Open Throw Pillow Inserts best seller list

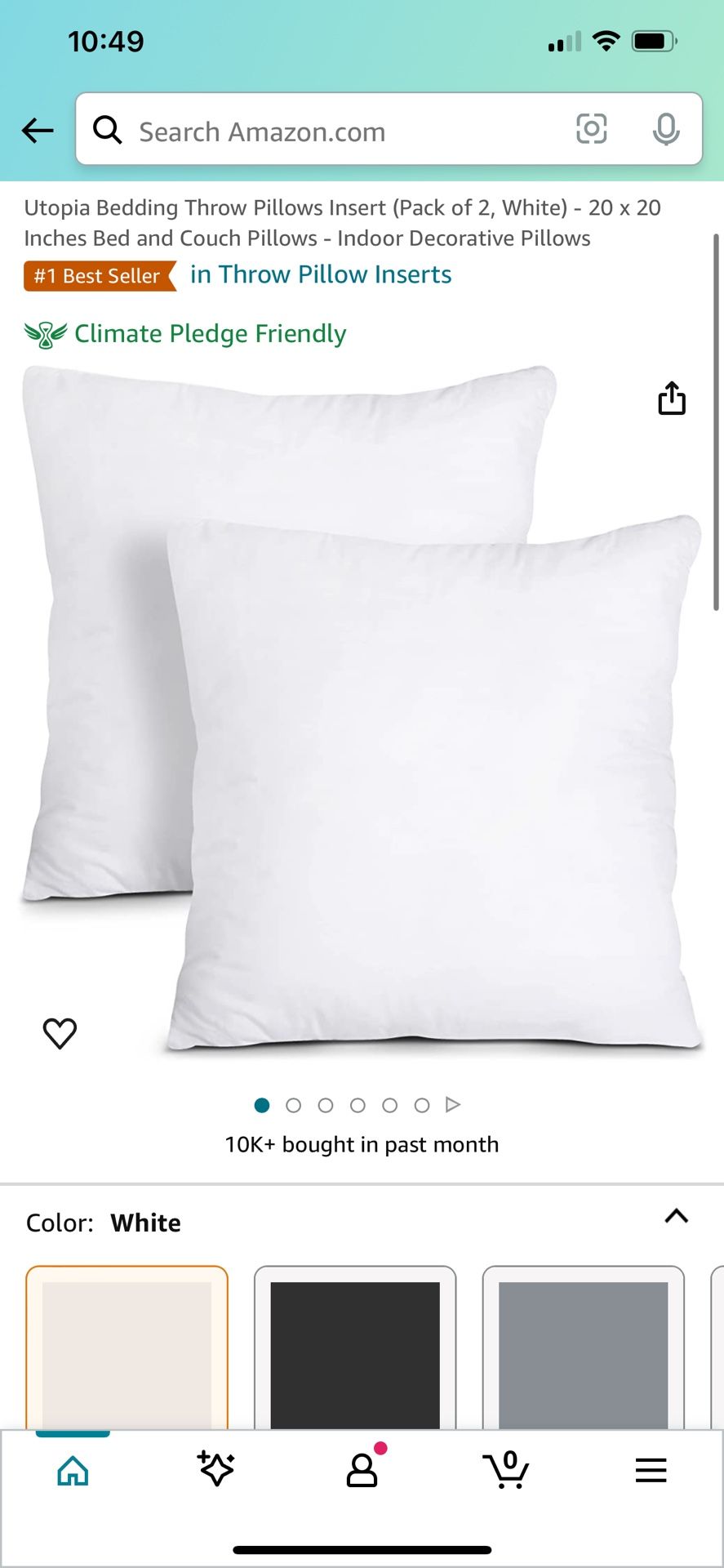[x=321, y=274]
